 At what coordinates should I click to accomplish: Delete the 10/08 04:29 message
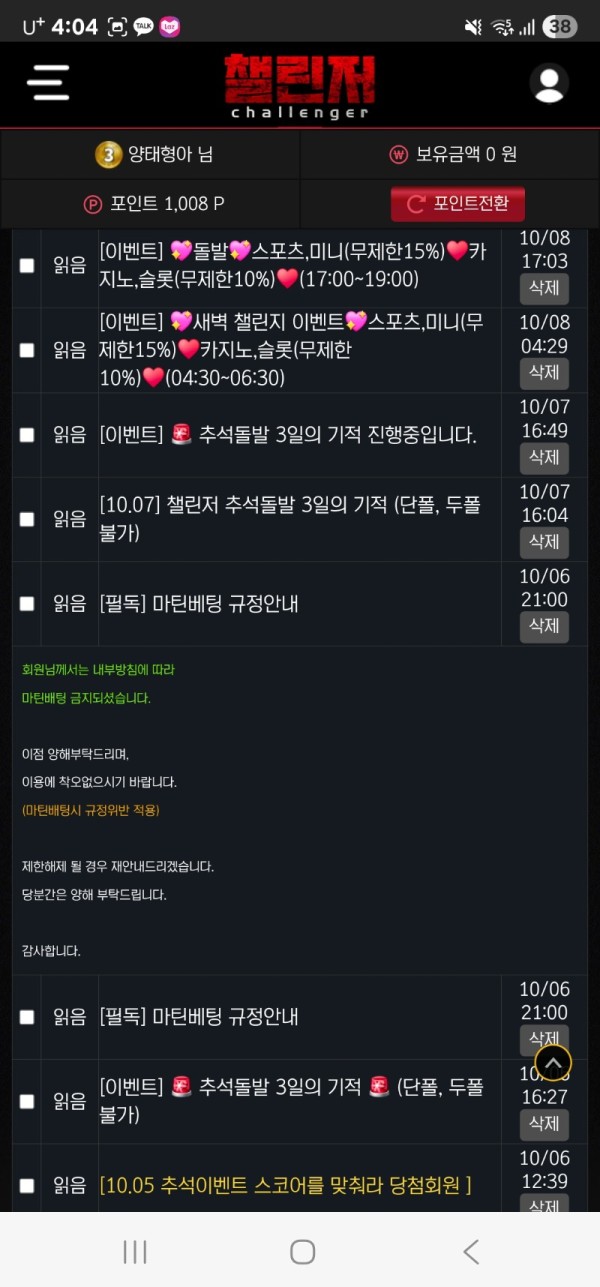(544, 374)
